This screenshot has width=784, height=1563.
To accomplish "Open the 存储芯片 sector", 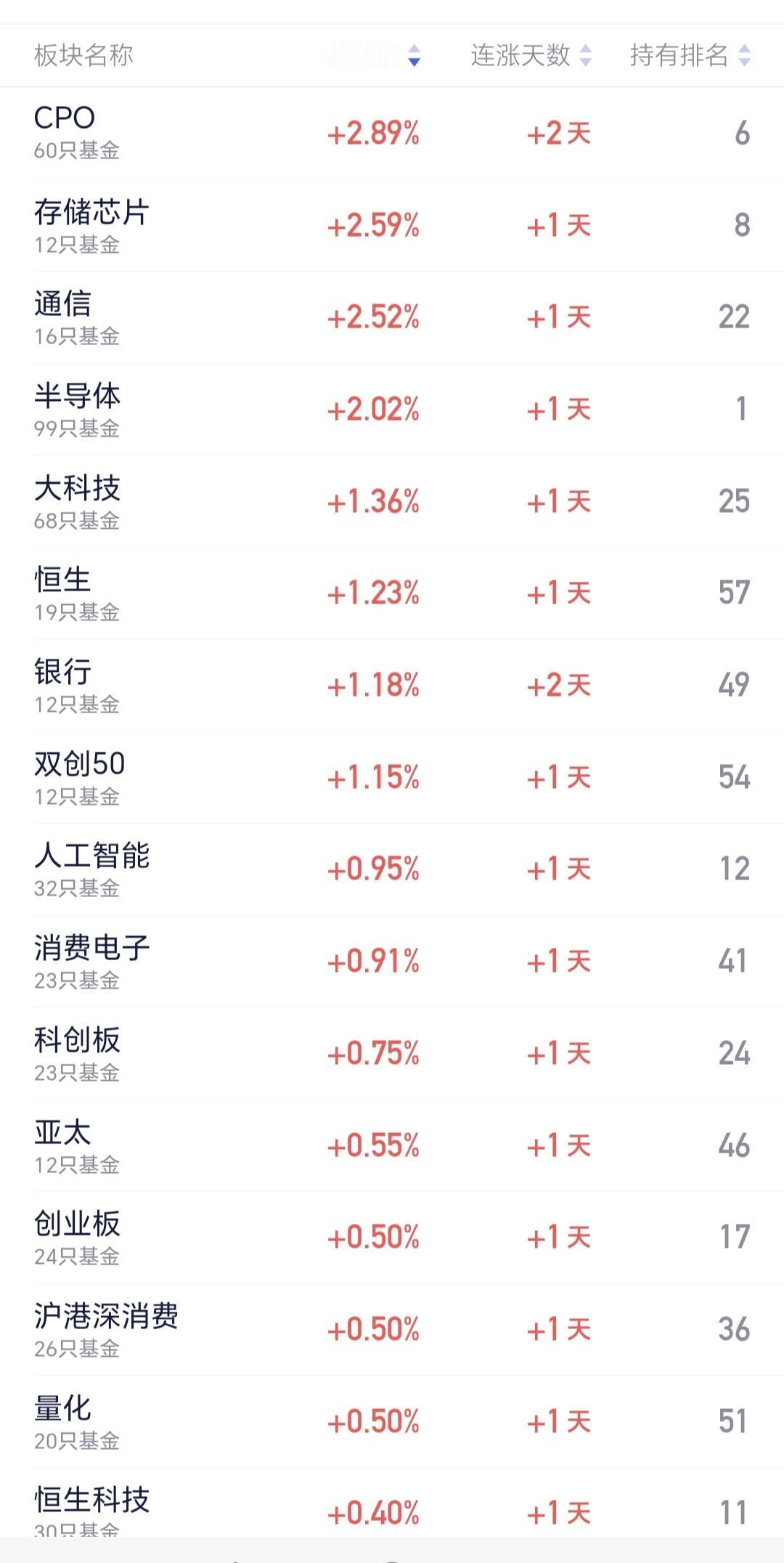I will click(x=392, y=226).
